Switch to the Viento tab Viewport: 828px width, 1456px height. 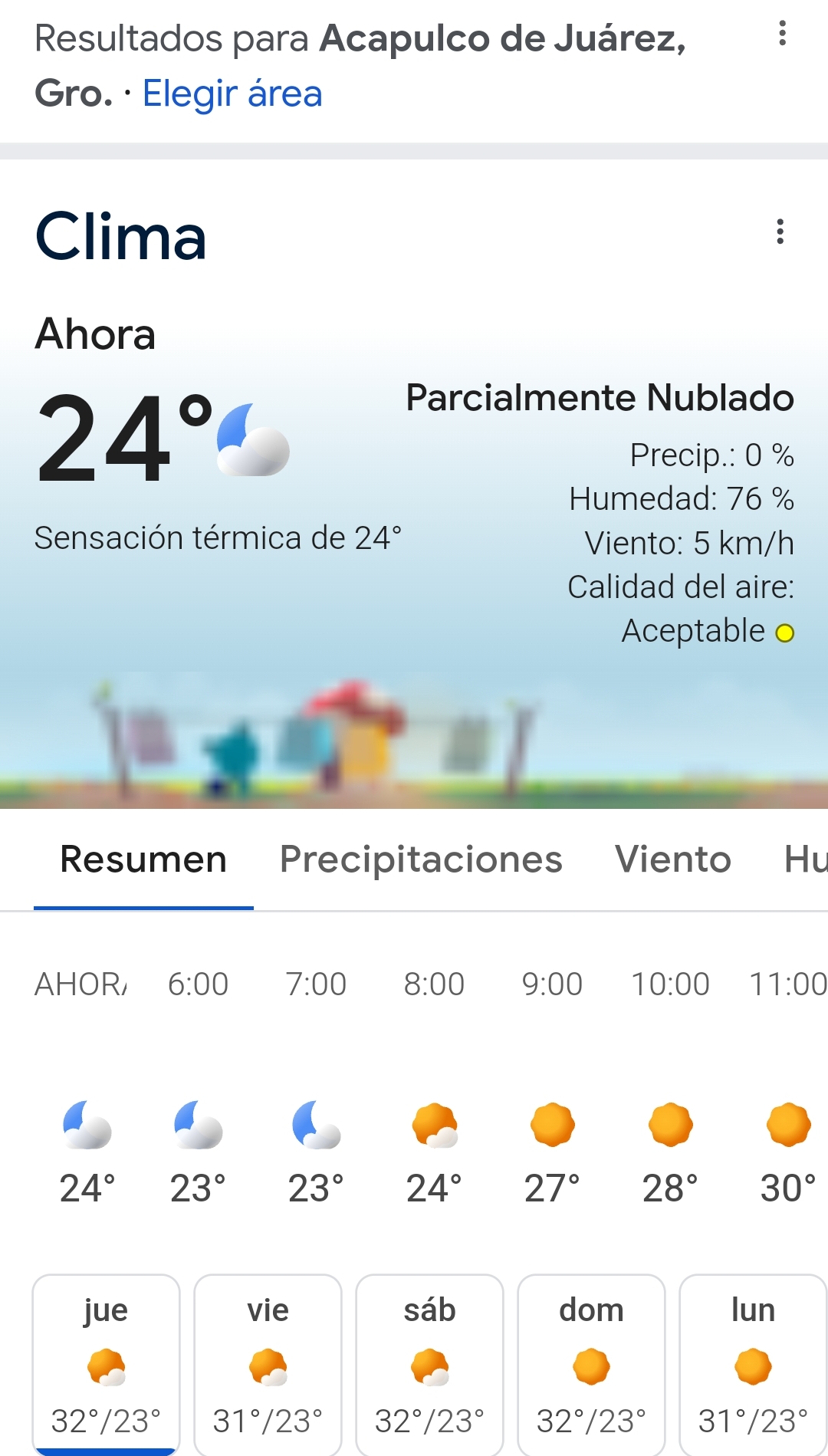click(673, 859)
